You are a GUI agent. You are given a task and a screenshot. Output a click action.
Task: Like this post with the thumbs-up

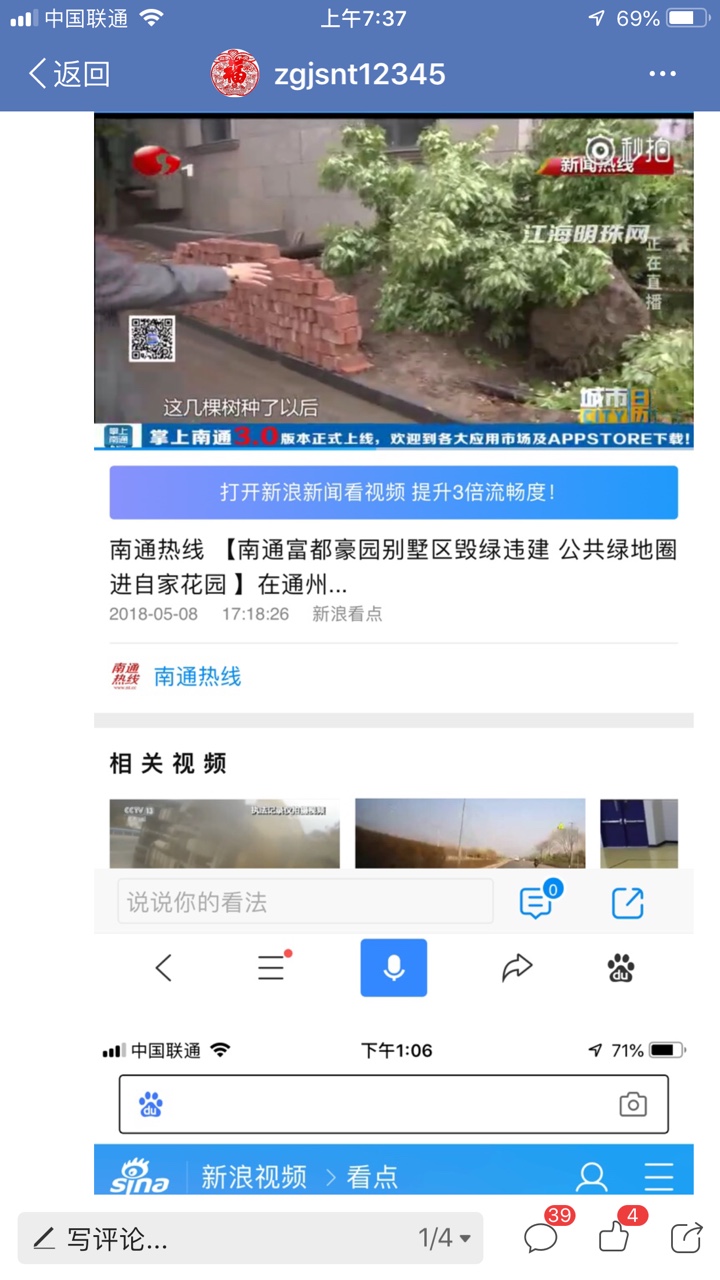tap(614, 1237)
